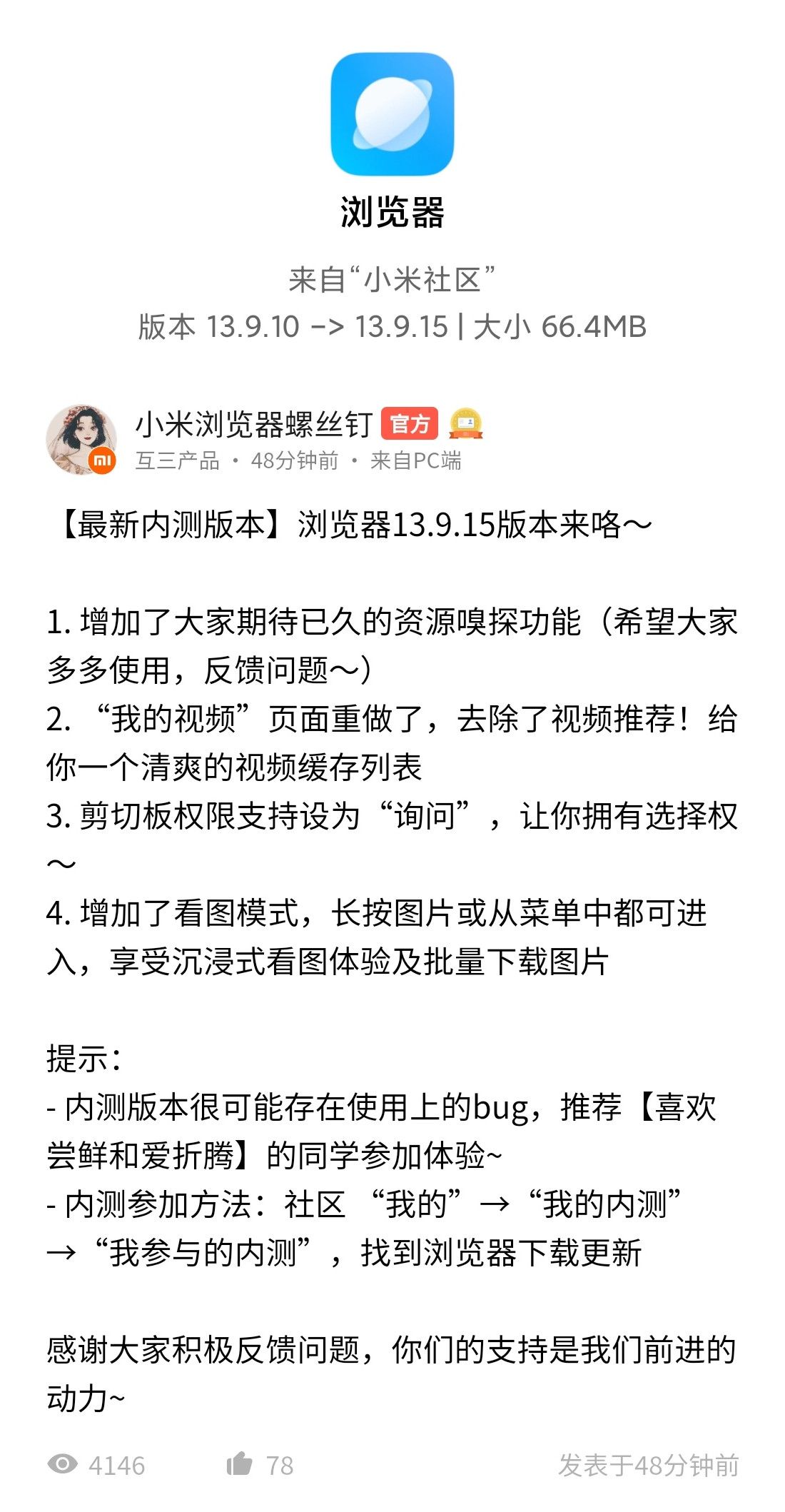
Task: Click the red 官方 official badge
Action: pos(410,423)
